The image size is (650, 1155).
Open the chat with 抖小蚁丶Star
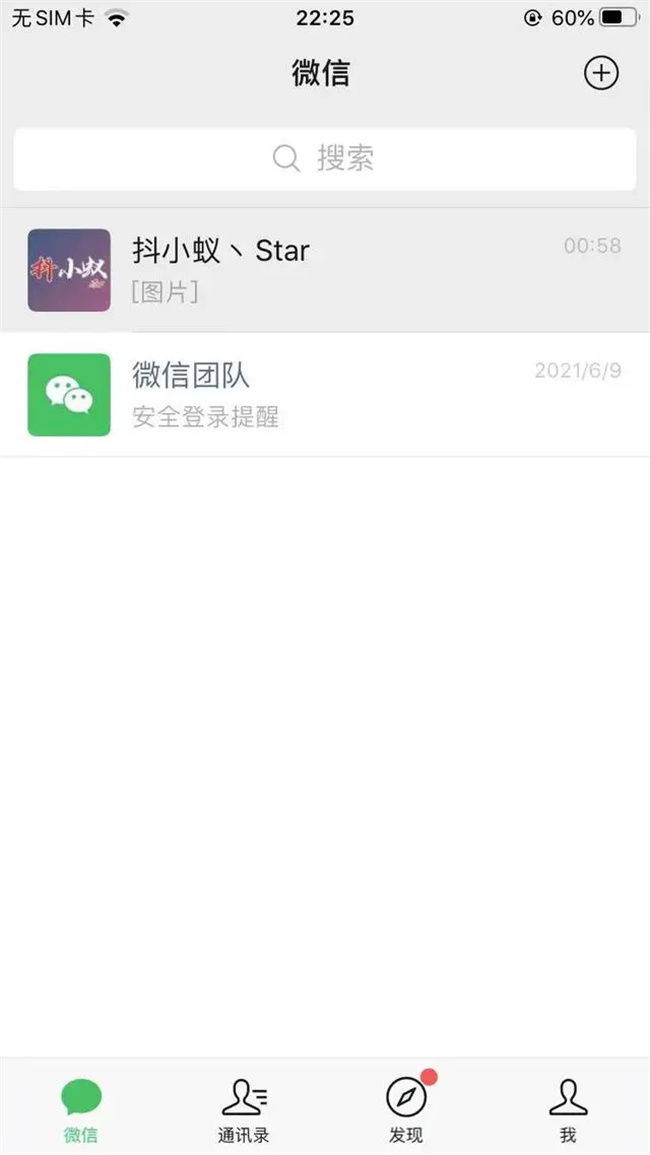coord(325,270)
